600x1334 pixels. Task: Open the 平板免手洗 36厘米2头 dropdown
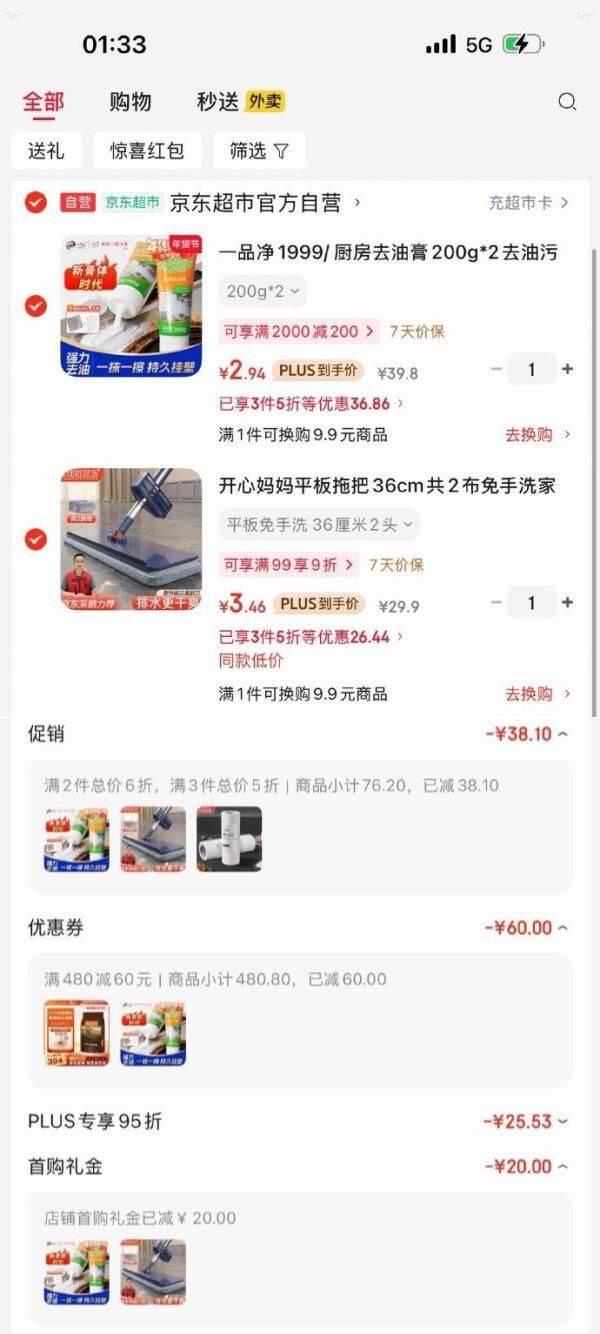[319, 524]
